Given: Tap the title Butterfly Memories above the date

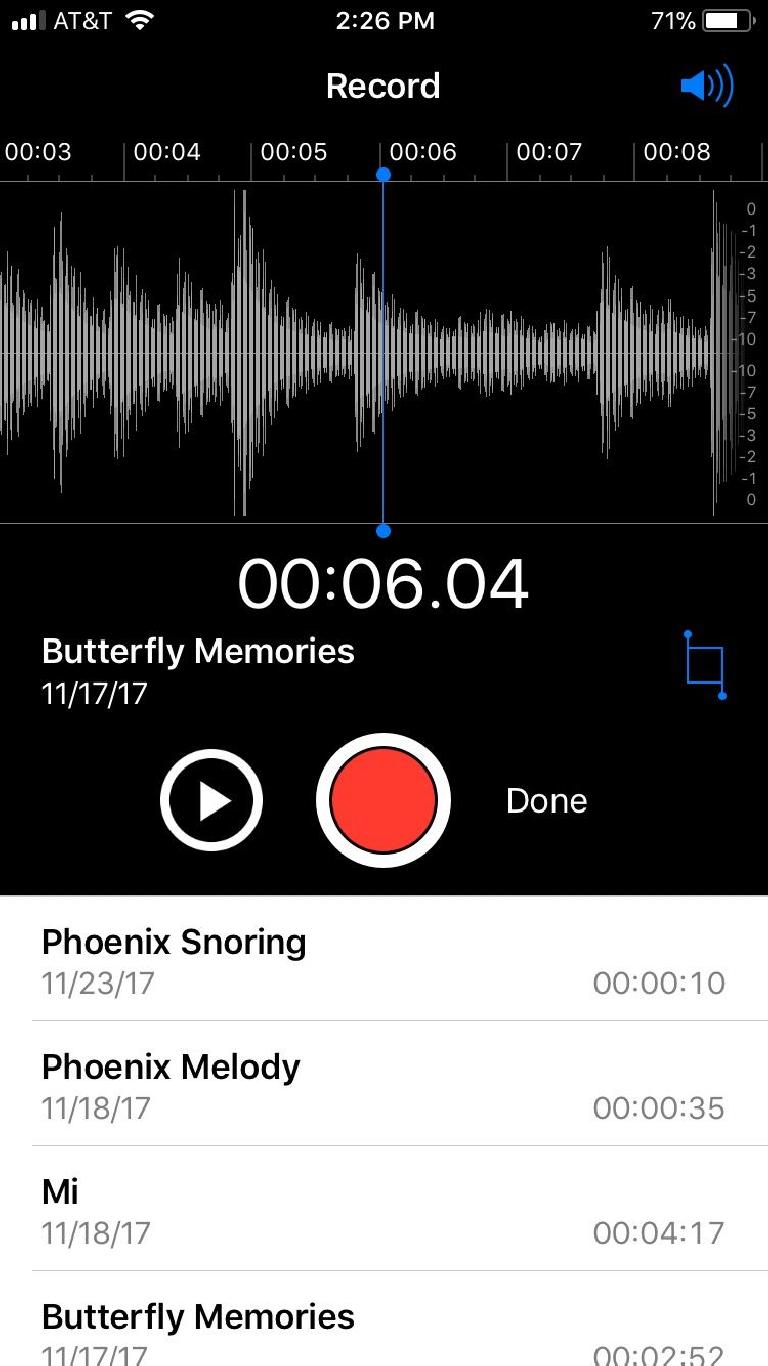Looking at the screenshot, I should pos(198,652).
